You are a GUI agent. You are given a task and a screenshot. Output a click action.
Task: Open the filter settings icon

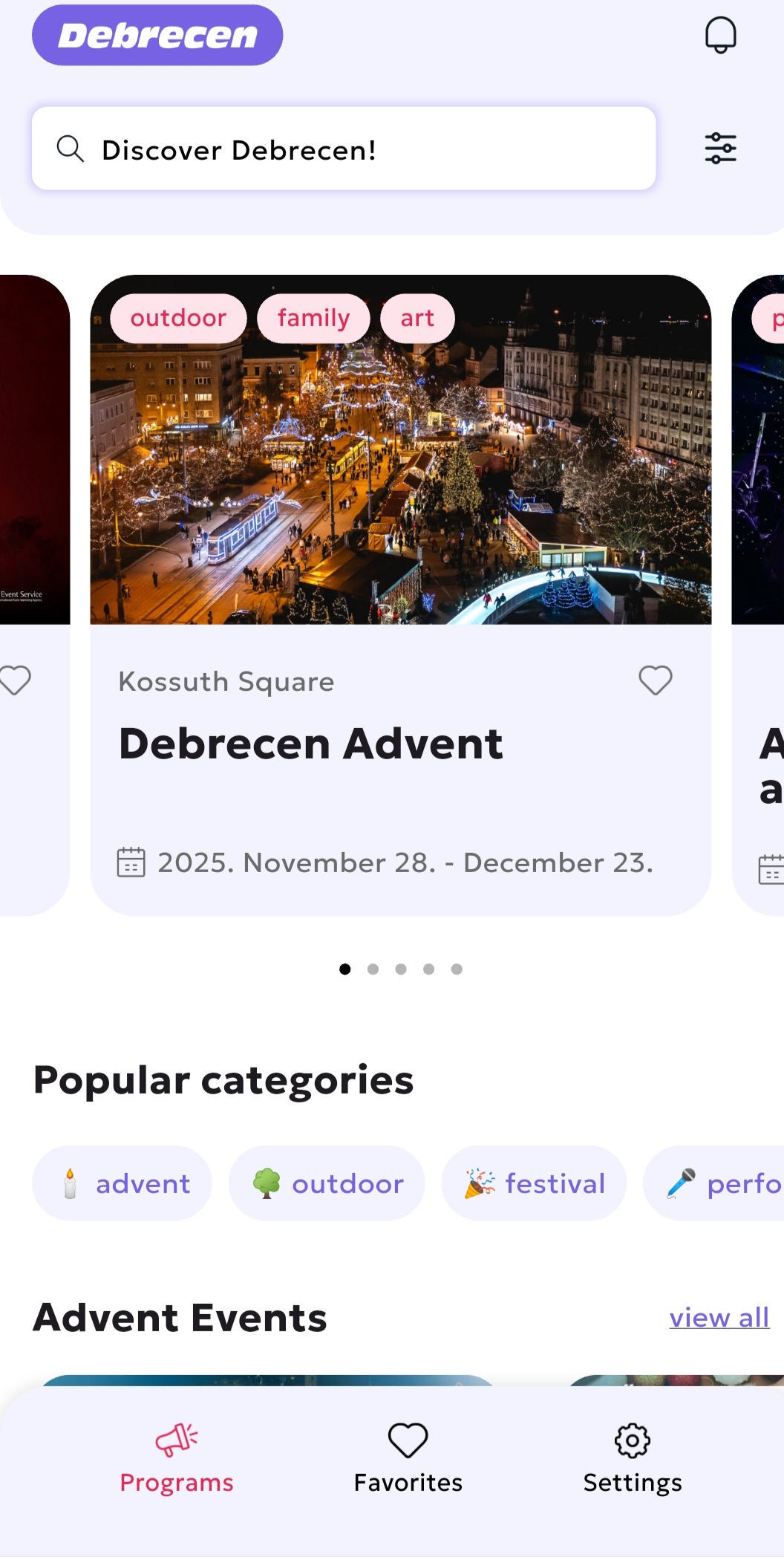pyautogui.click(x=720, y=148)
